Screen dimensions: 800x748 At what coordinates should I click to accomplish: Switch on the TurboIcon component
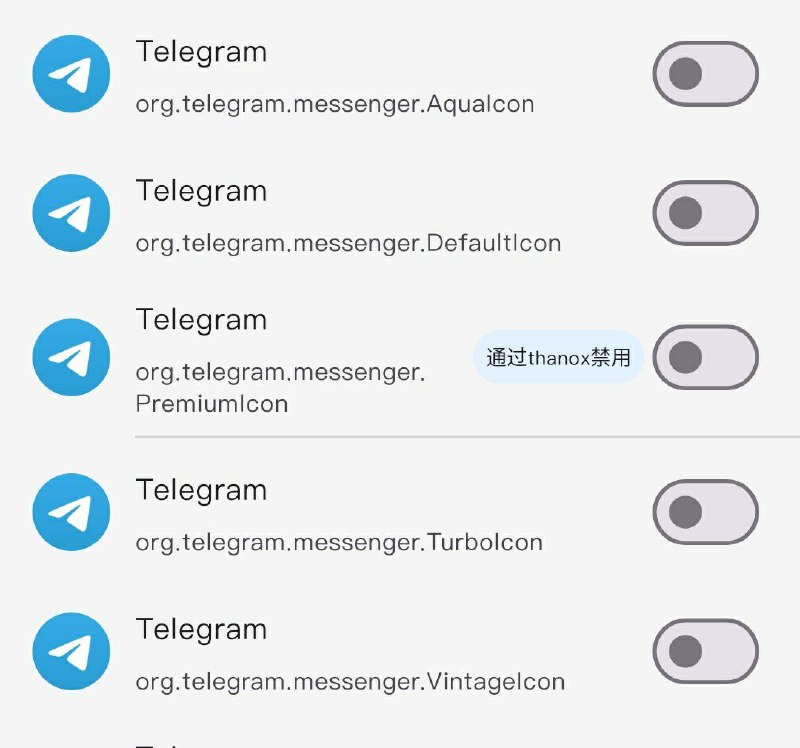click(x=705, y=512)
